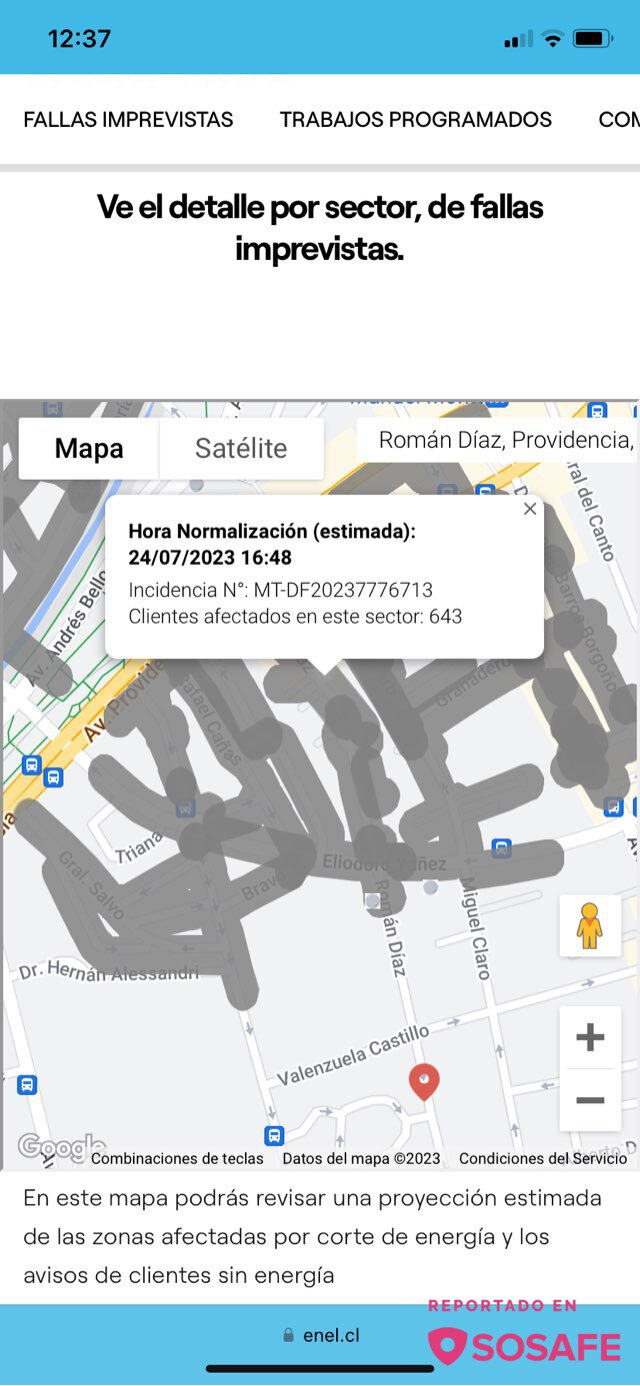This screenshot has height=1386, width=640.
Task: Activate the Street View pegman
Action: tap(590, 925)
